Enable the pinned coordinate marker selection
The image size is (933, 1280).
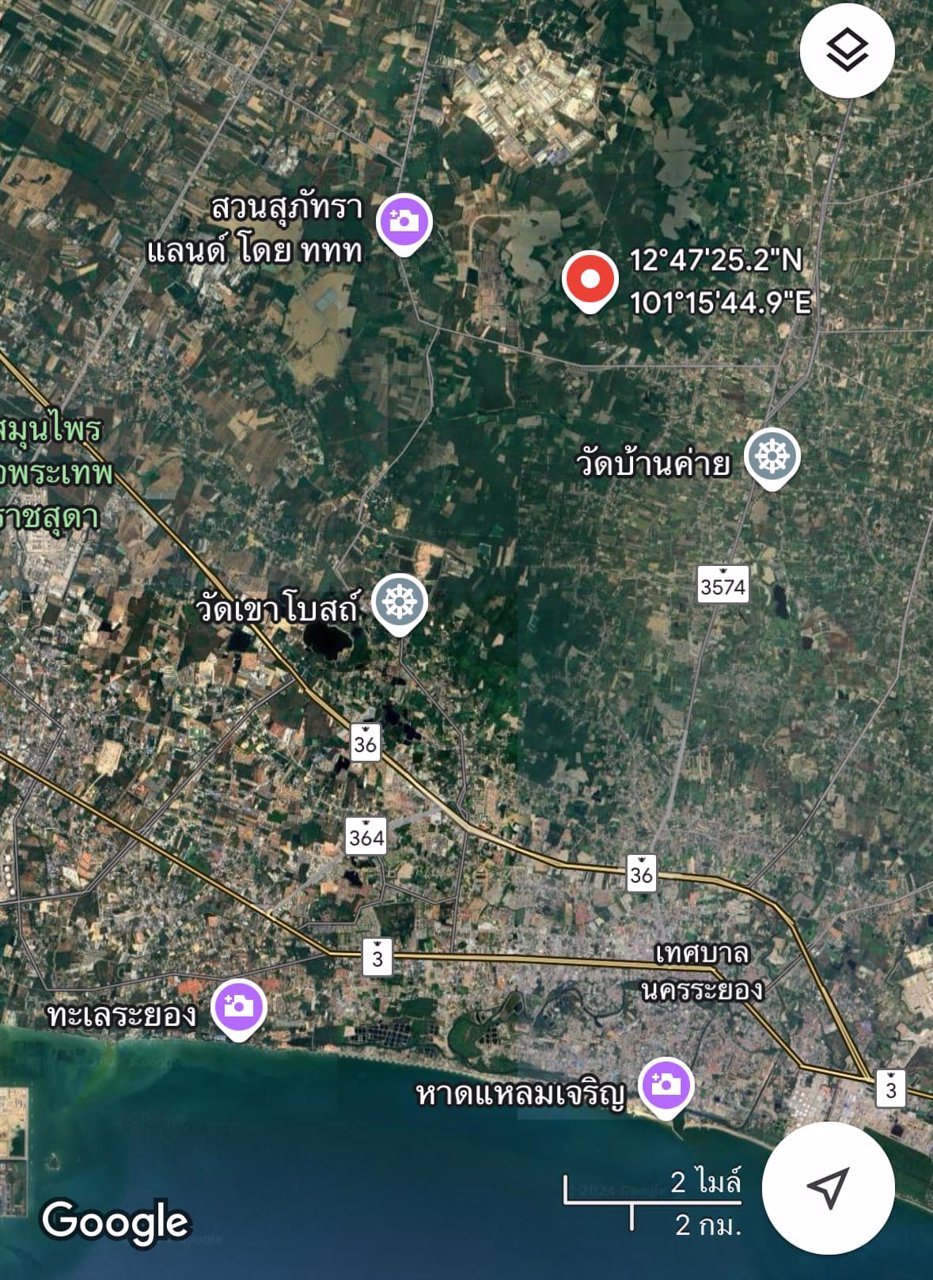[x=591, y=280]
